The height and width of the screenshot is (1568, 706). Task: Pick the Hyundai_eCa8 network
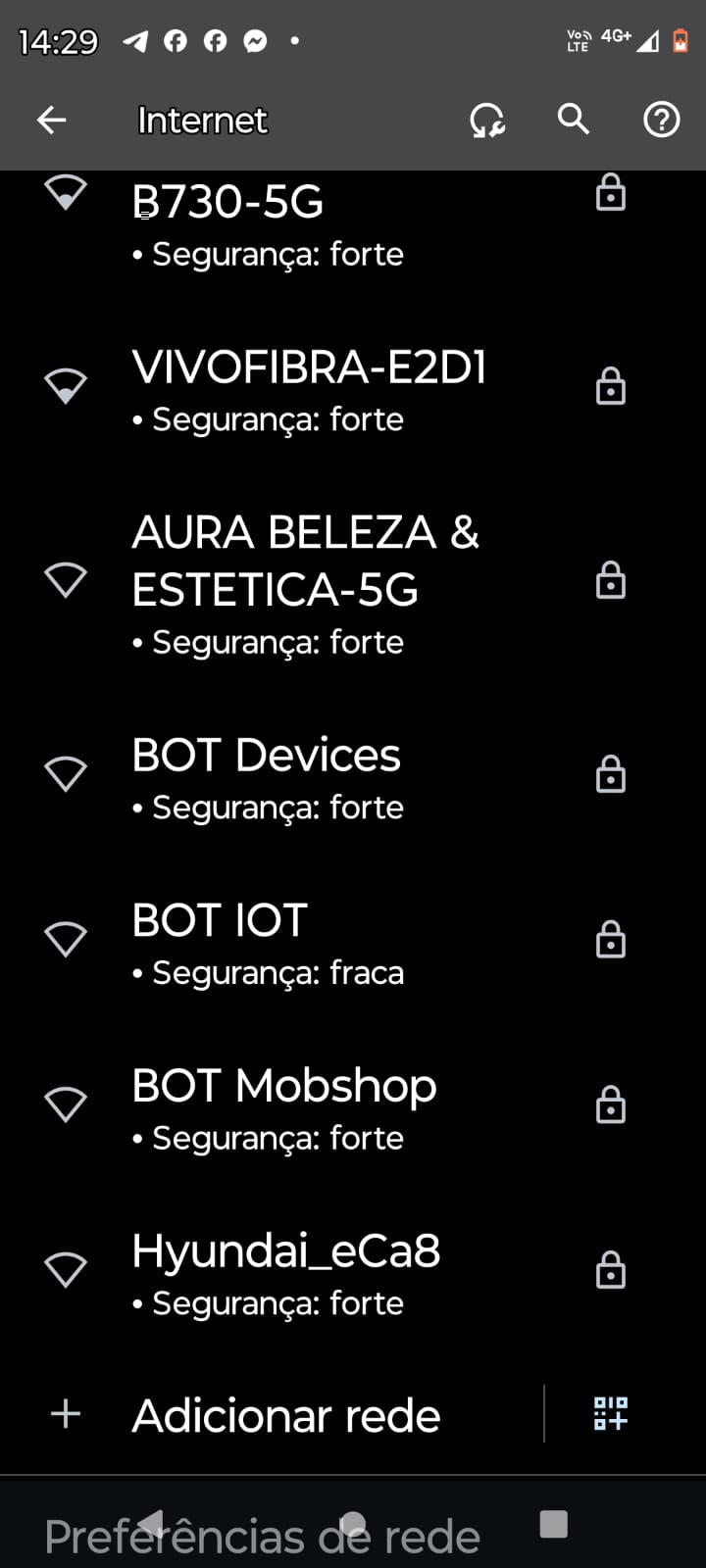(286, 1272)
